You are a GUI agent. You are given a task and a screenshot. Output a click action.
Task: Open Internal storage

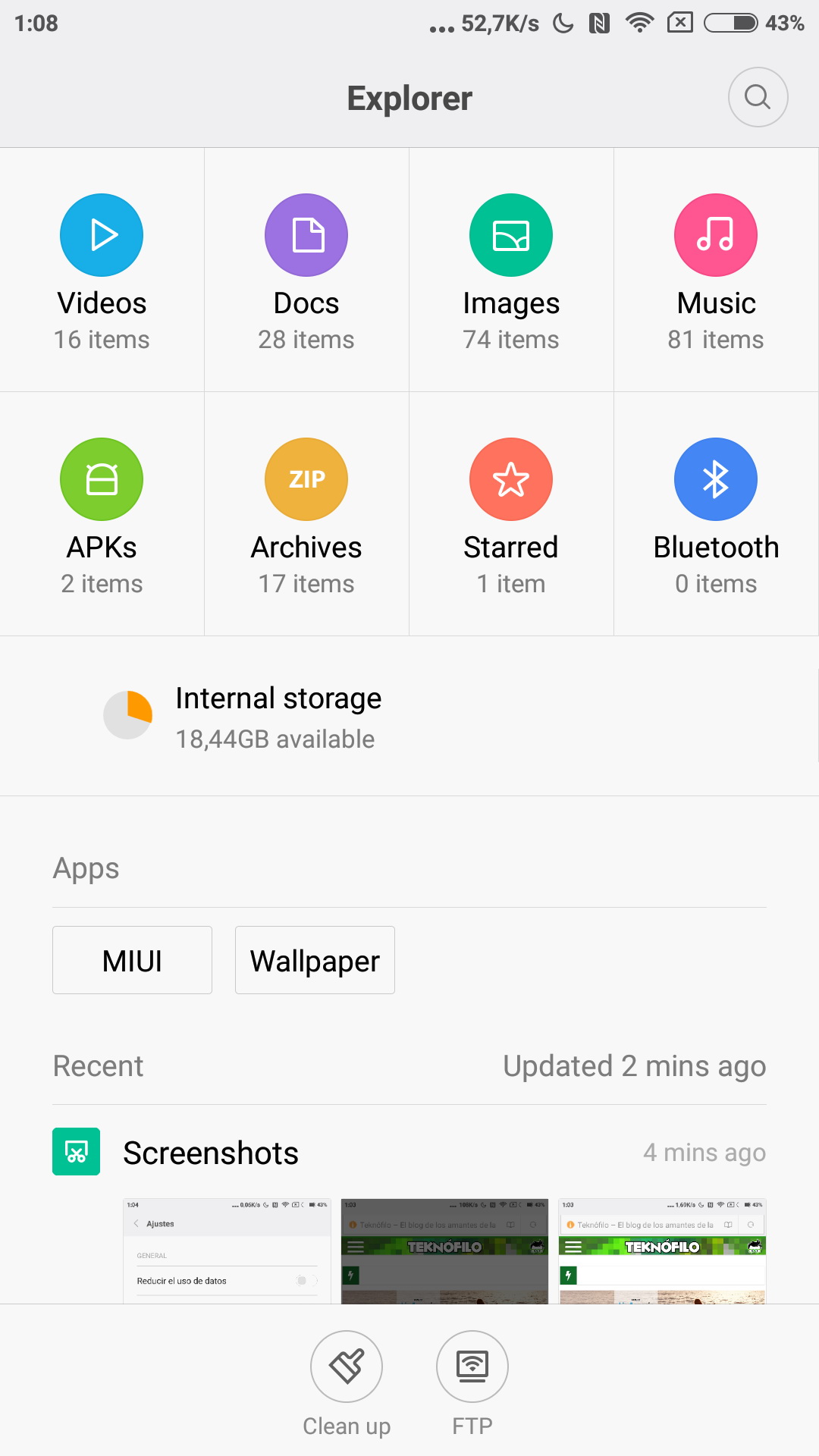coord(278,717)
